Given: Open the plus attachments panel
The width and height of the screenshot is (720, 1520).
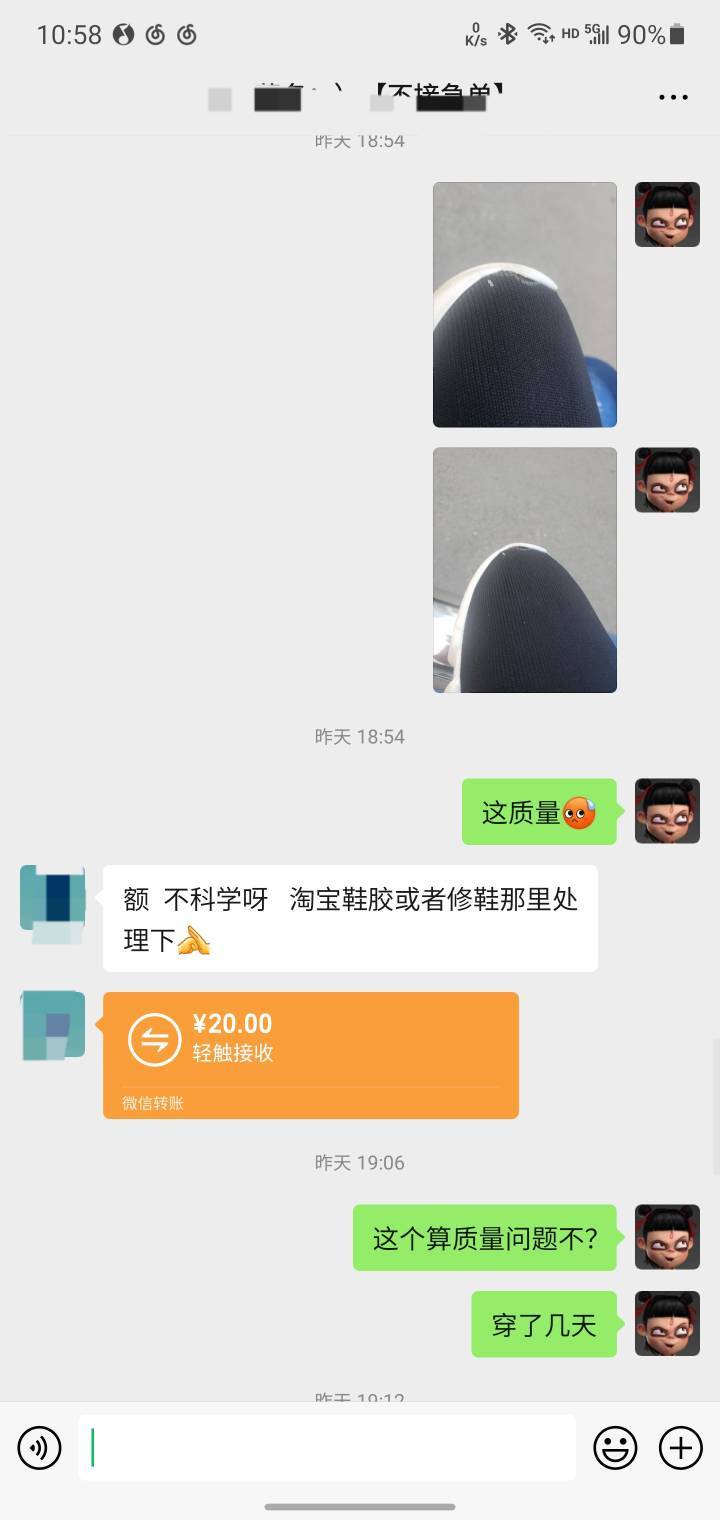Looking at the screenshot, I should pos(681,1447).
